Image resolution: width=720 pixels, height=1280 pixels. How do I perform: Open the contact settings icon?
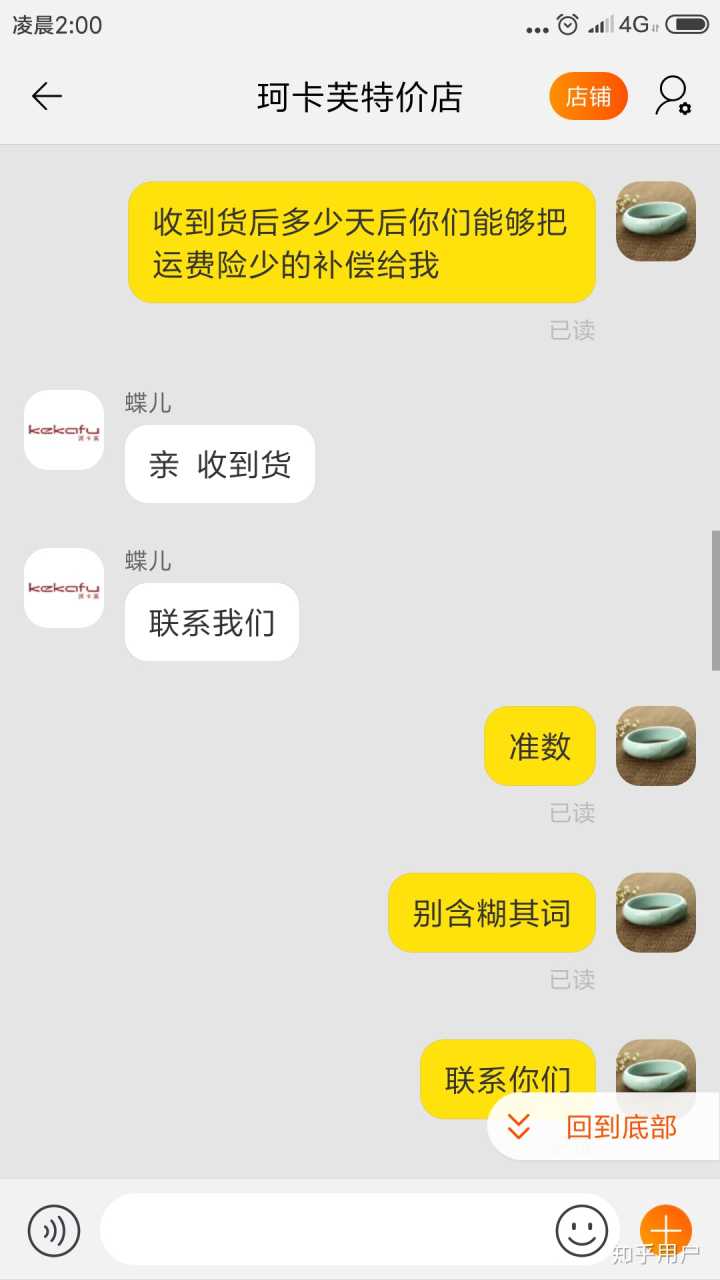pyautogui.click(x=673, y=96)
